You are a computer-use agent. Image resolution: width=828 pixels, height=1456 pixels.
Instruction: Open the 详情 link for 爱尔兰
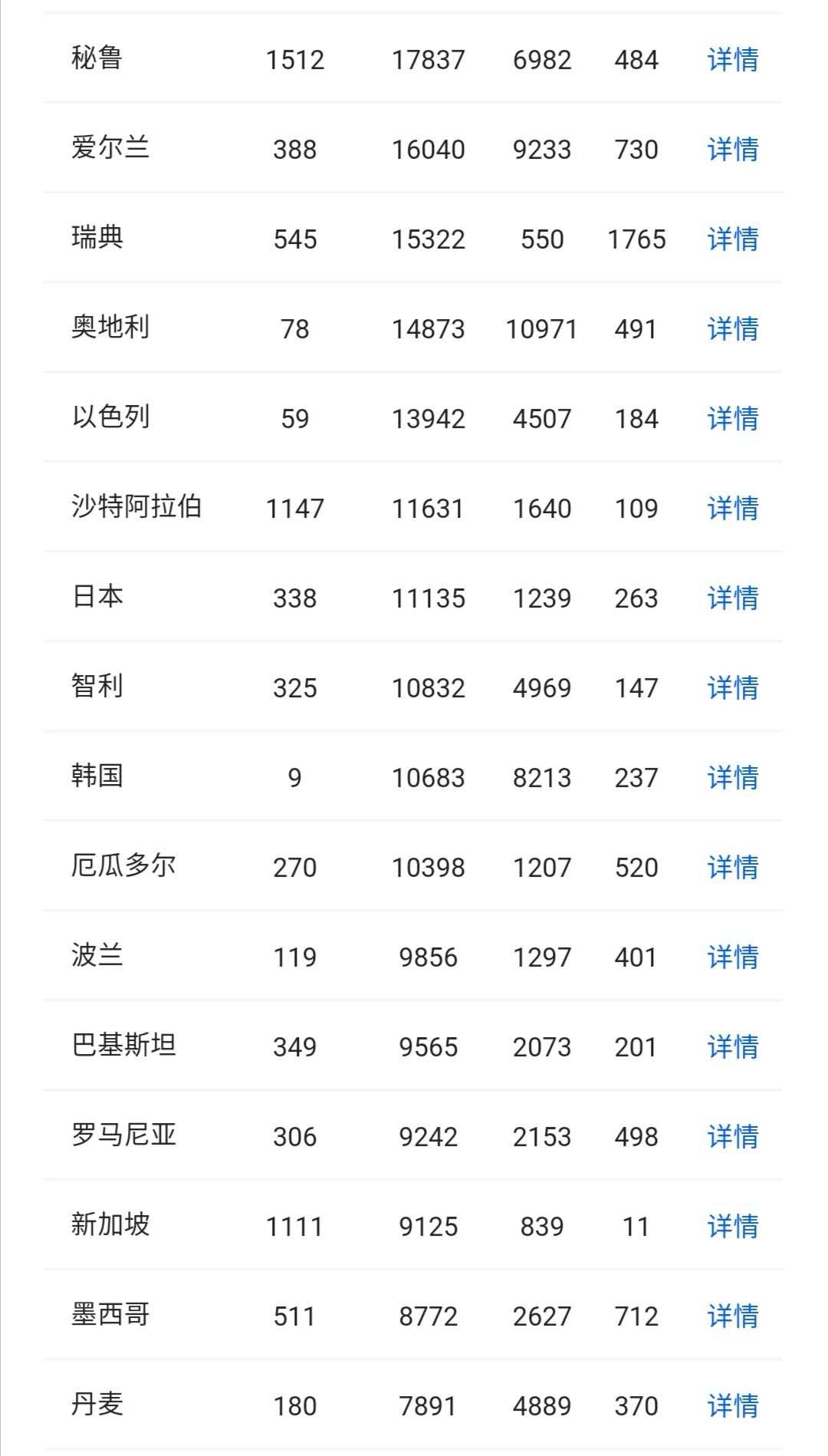(x=733, y=149)
